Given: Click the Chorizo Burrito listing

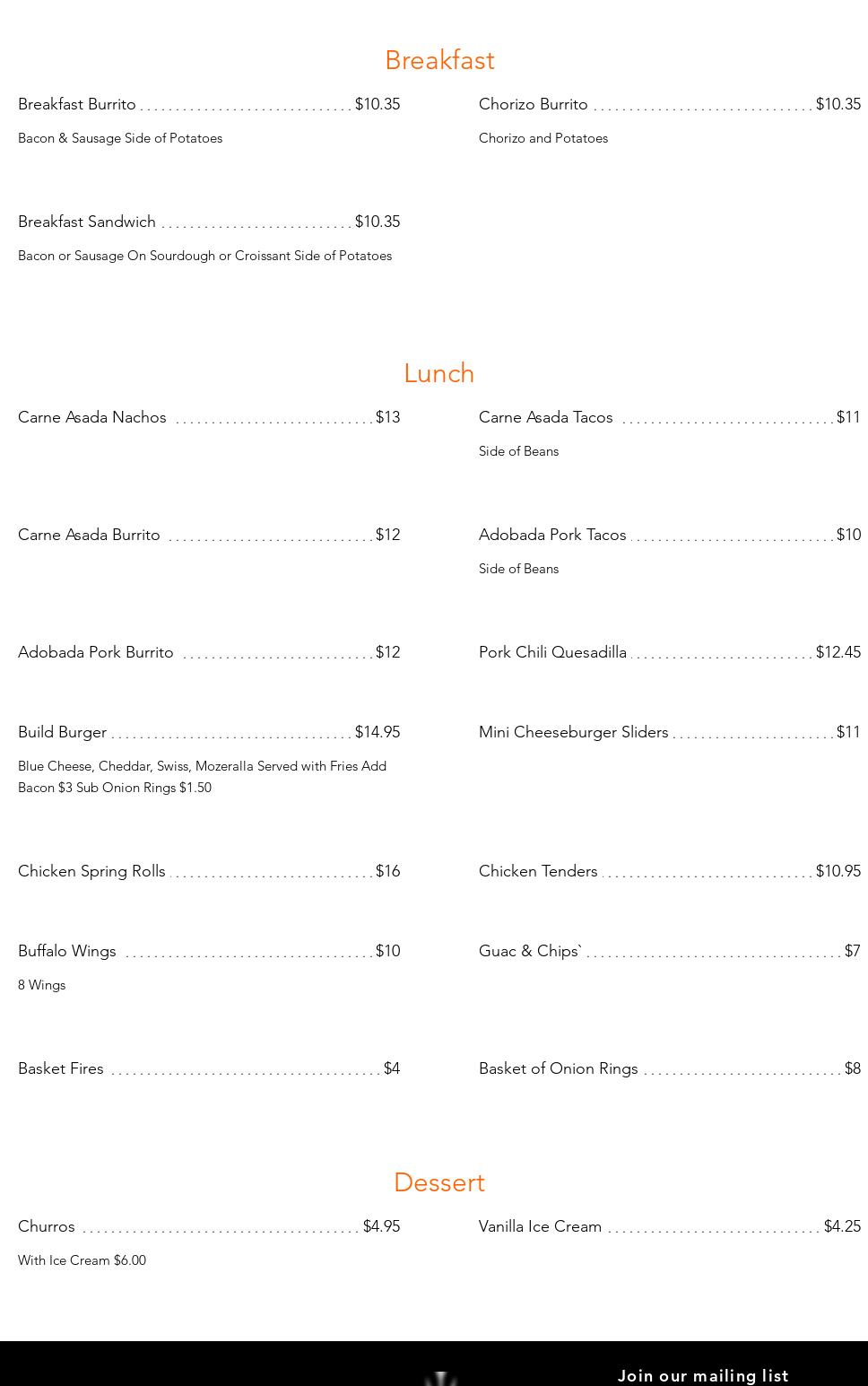Looking at the screenshot, I should coord(534,104).
